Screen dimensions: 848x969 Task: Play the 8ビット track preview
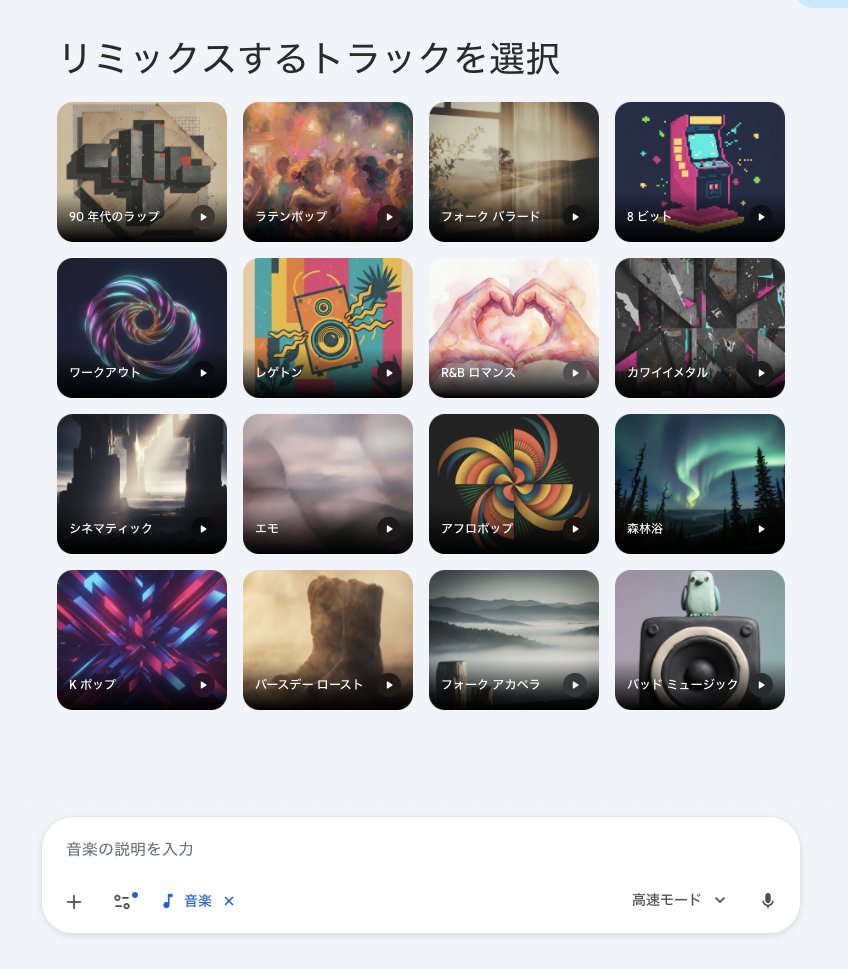click(x=761, y=216)
